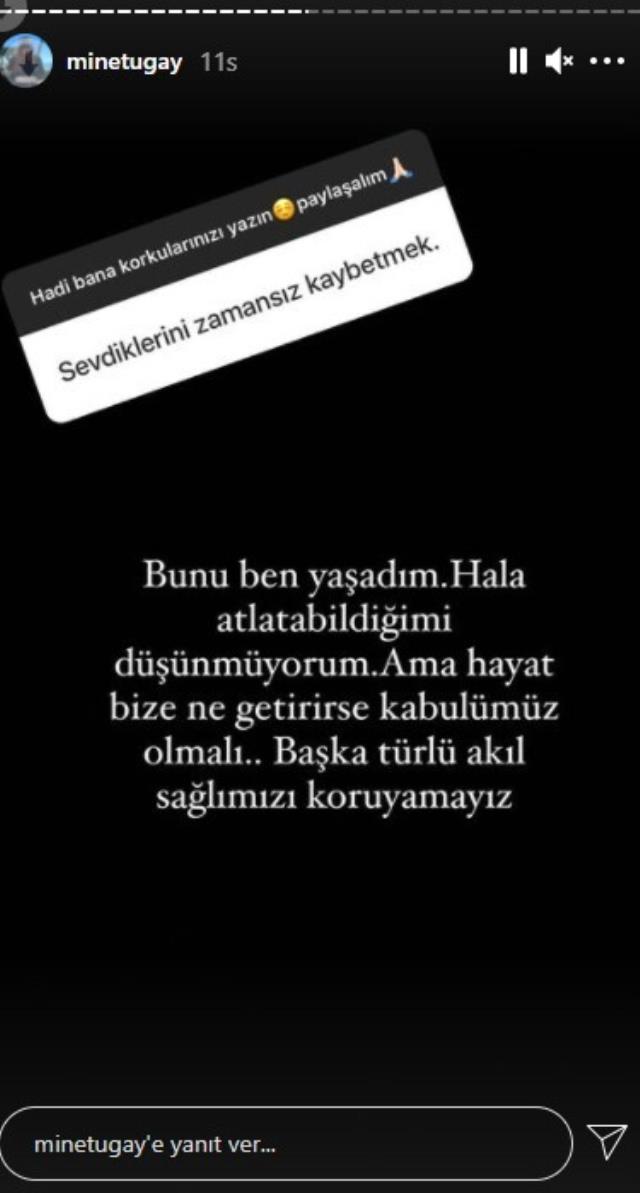640x1193 pixels.
Task: Share the story via paper plane icon
Action: [x=606, y=1143]
